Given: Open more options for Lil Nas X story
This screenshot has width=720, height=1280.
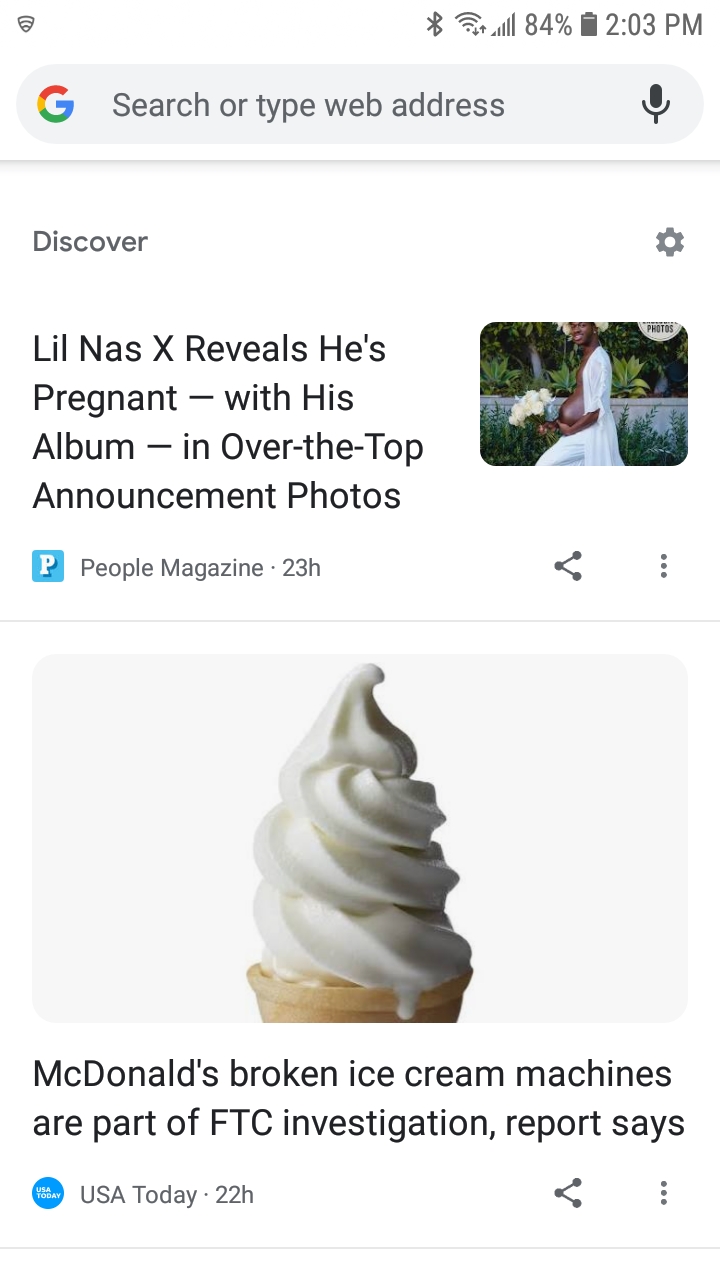Looking at the screenshot, I should pyautogui.click(x=663, y=566).
